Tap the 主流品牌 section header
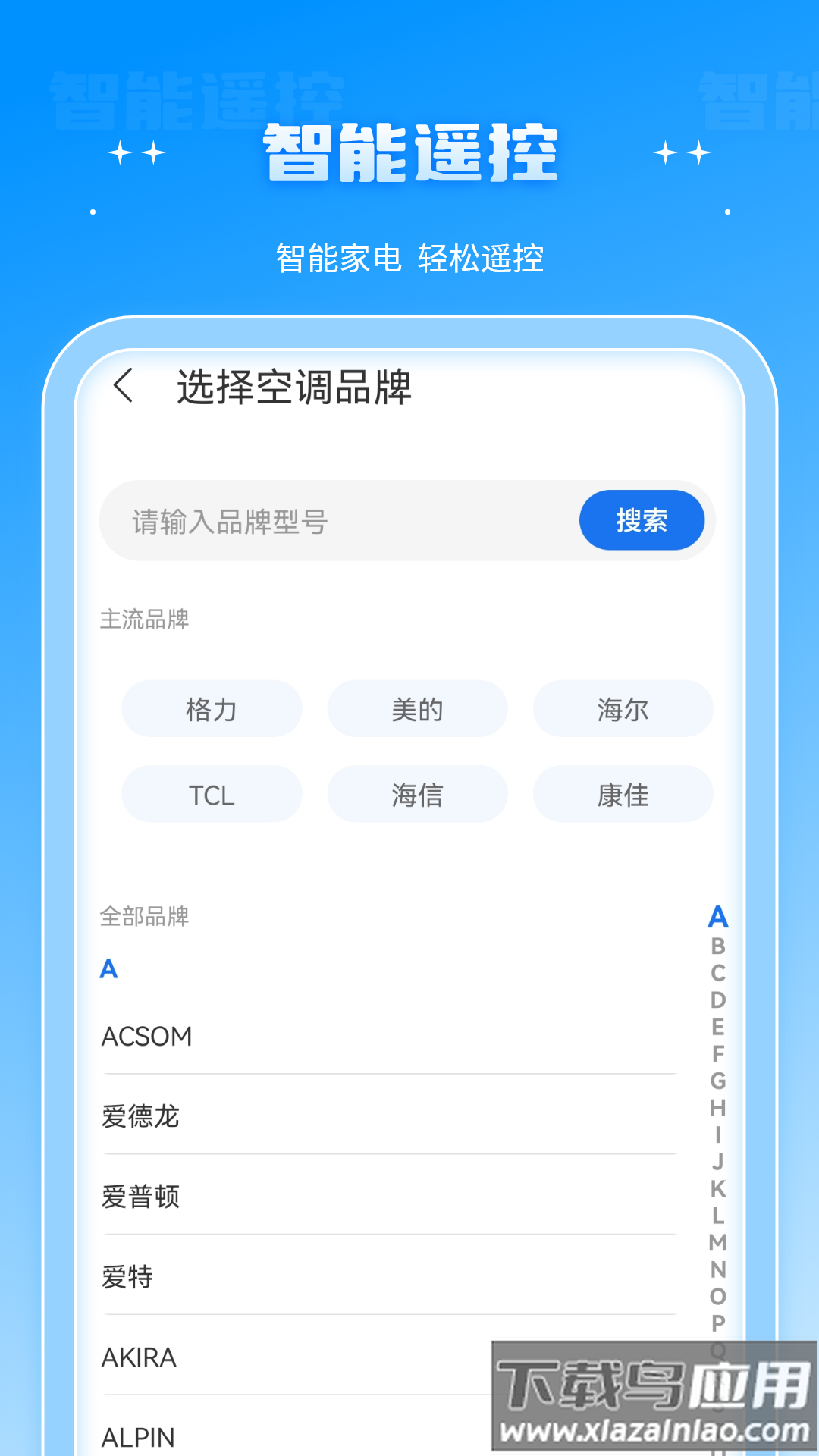This screenshot has width=819, height=1456. click(x=146, y=619)
